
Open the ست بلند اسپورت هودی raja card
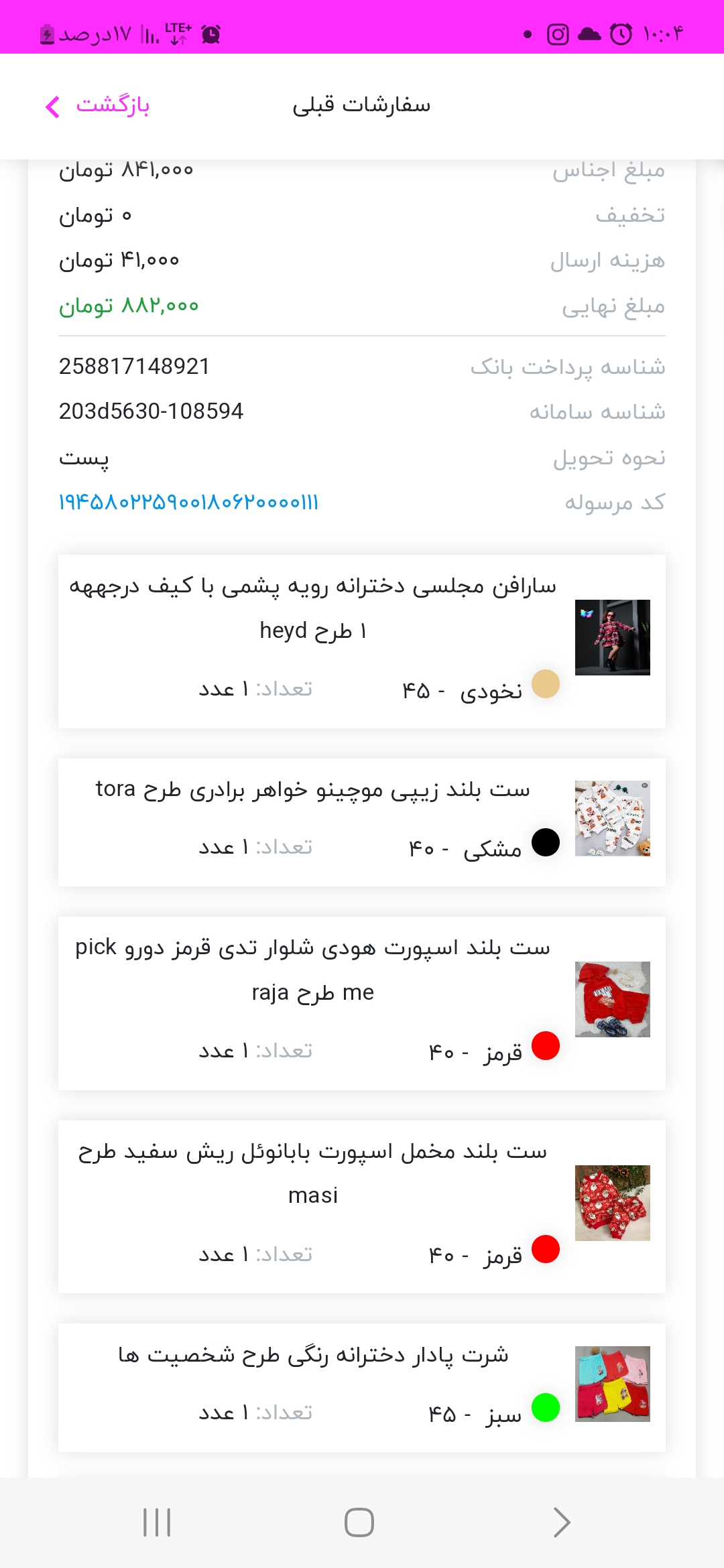(x=362, y=1003)
